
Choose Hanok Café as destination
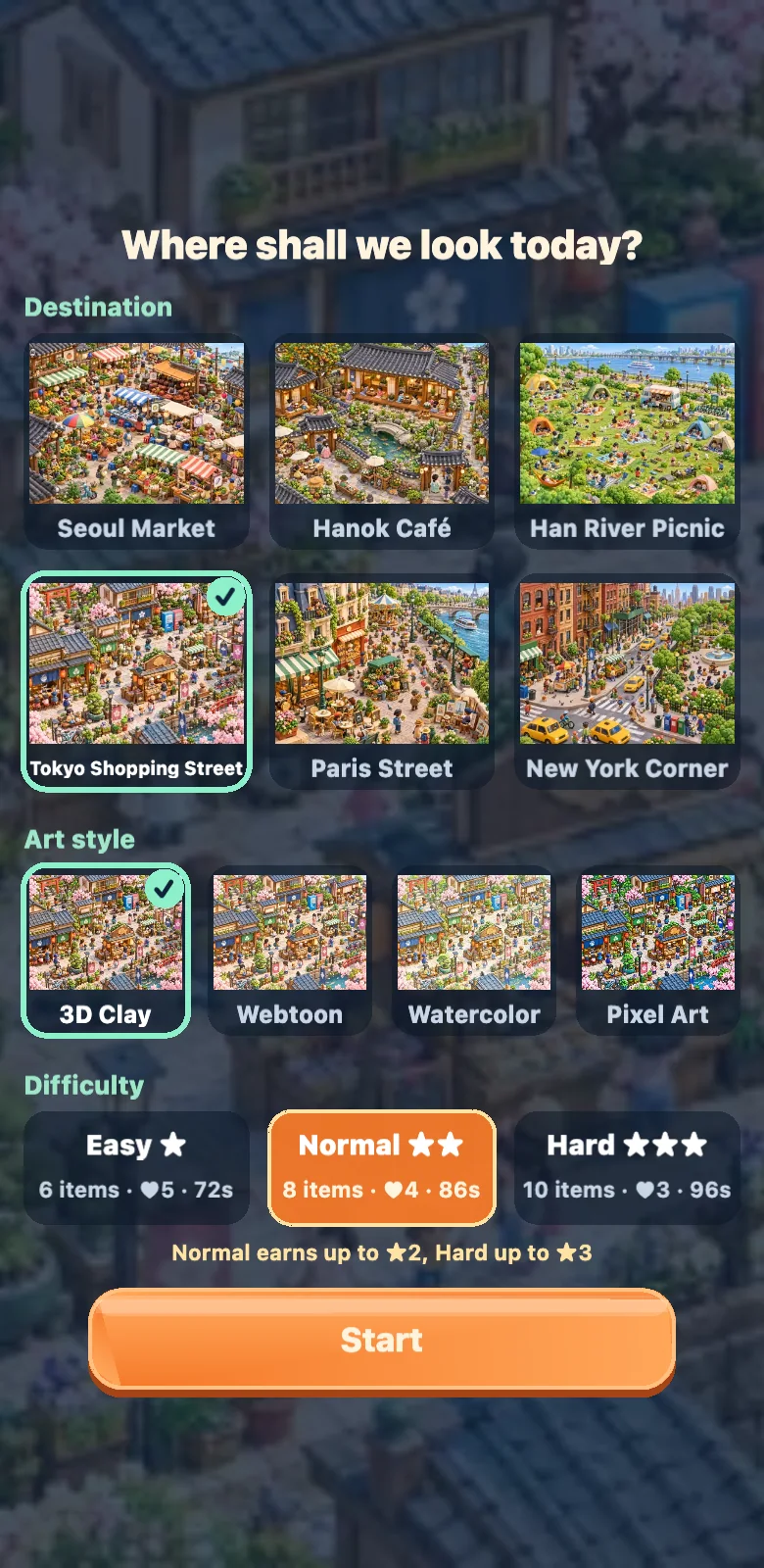click(382, 442)
